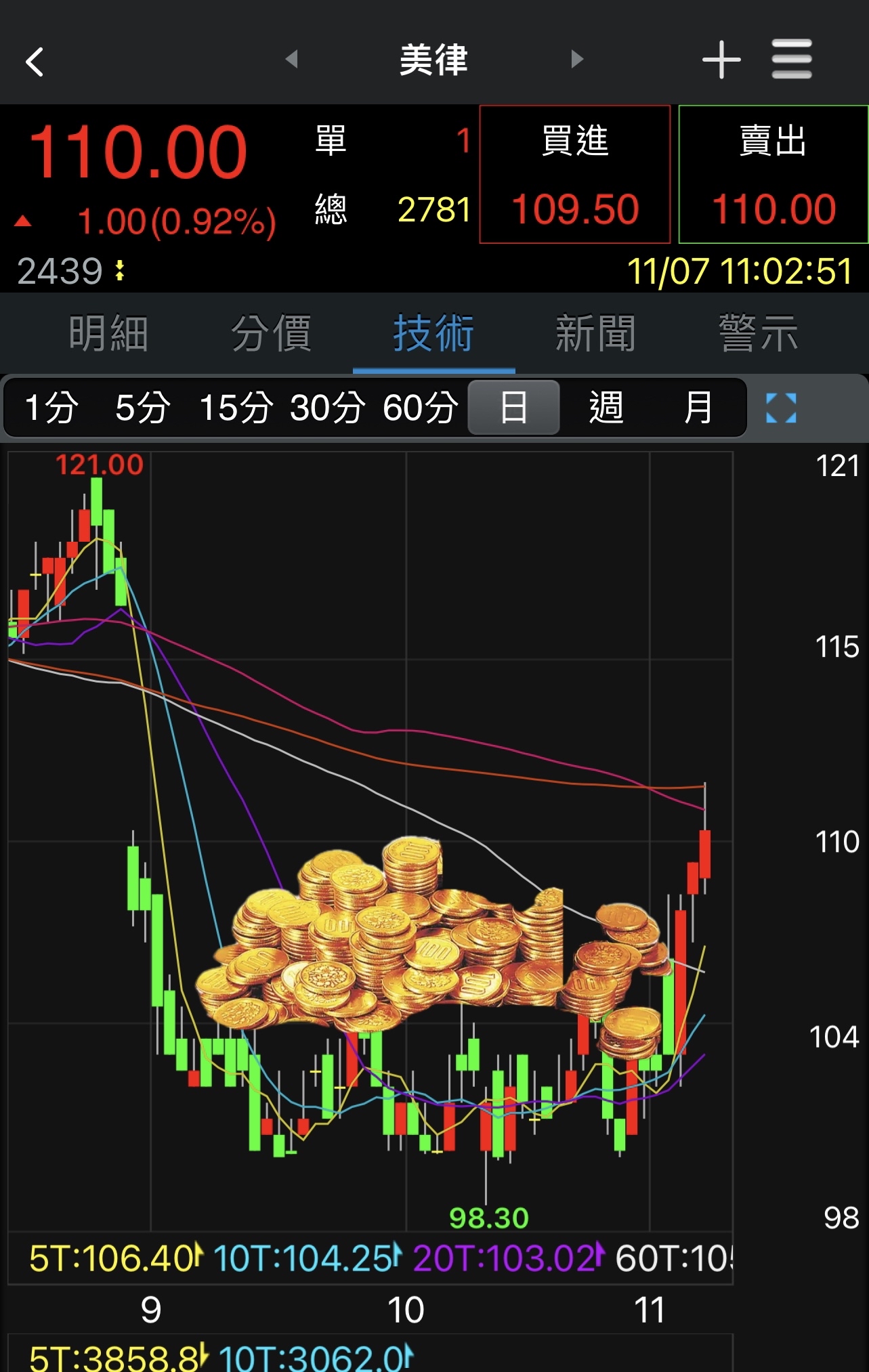Show the 30分 chart
869x1372 pixels.
[328, 408]
